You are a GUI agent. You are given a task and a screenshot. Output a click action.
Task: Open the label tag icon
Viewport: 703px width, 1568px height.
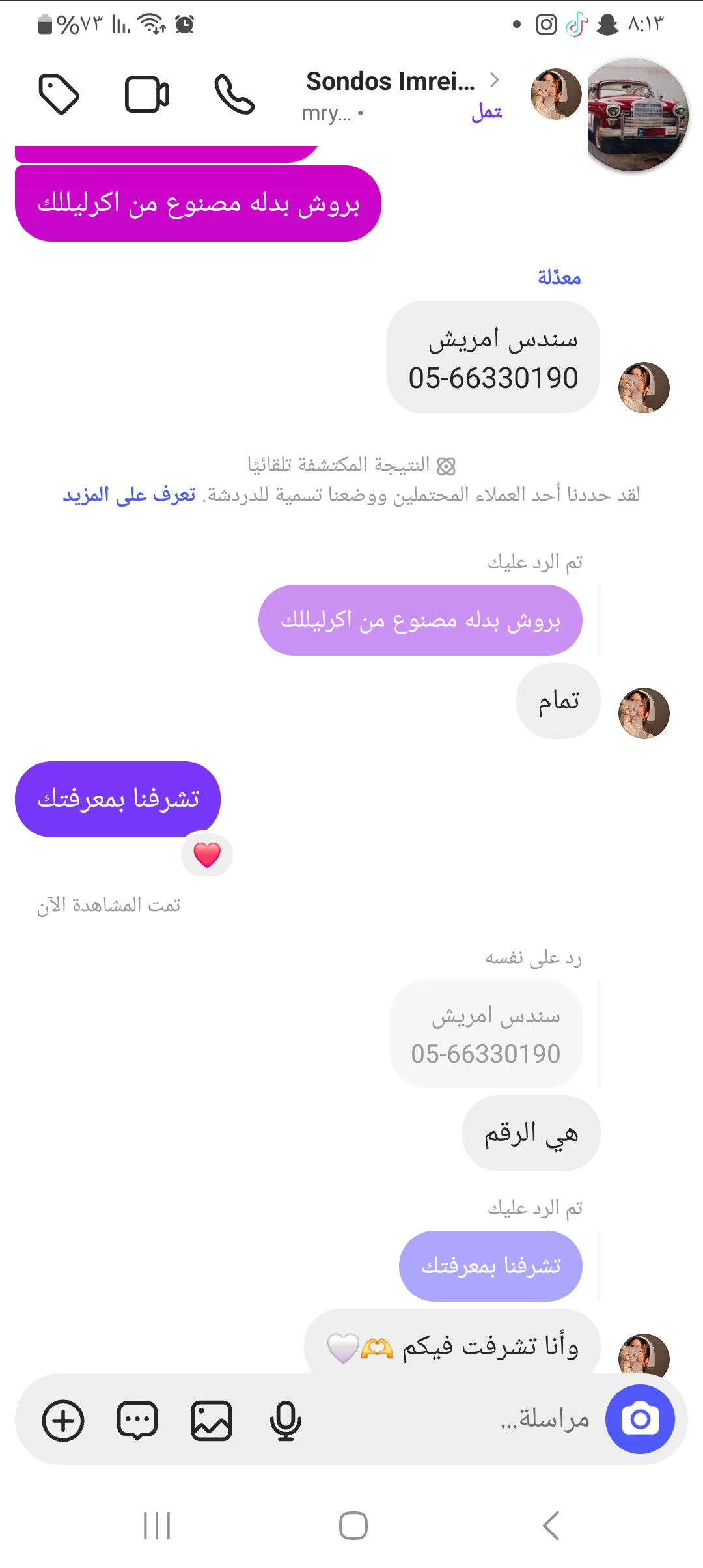tap(59, 94)
